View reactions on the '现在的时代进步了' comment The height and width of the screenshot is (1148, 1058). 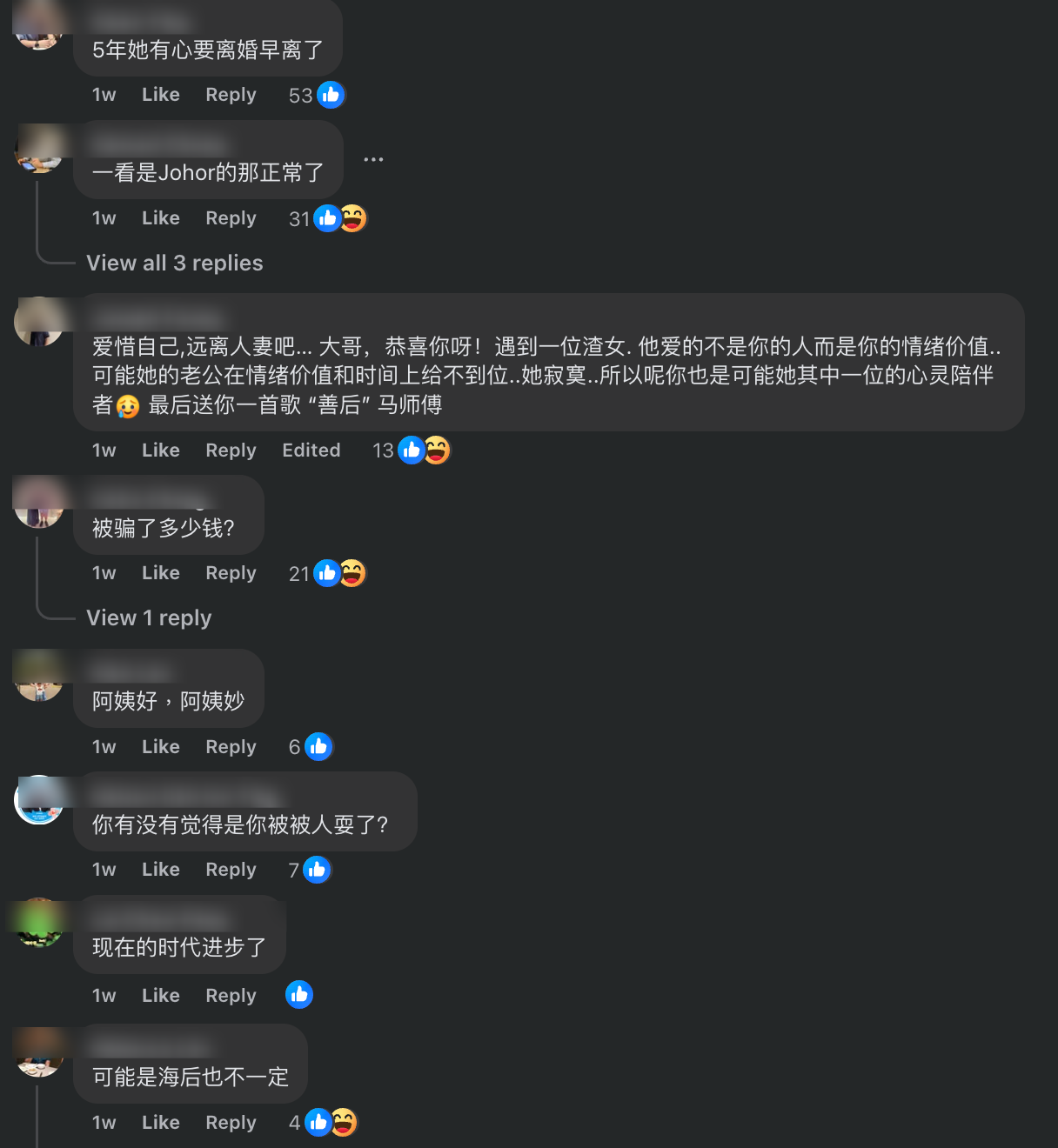coord(299,995)
